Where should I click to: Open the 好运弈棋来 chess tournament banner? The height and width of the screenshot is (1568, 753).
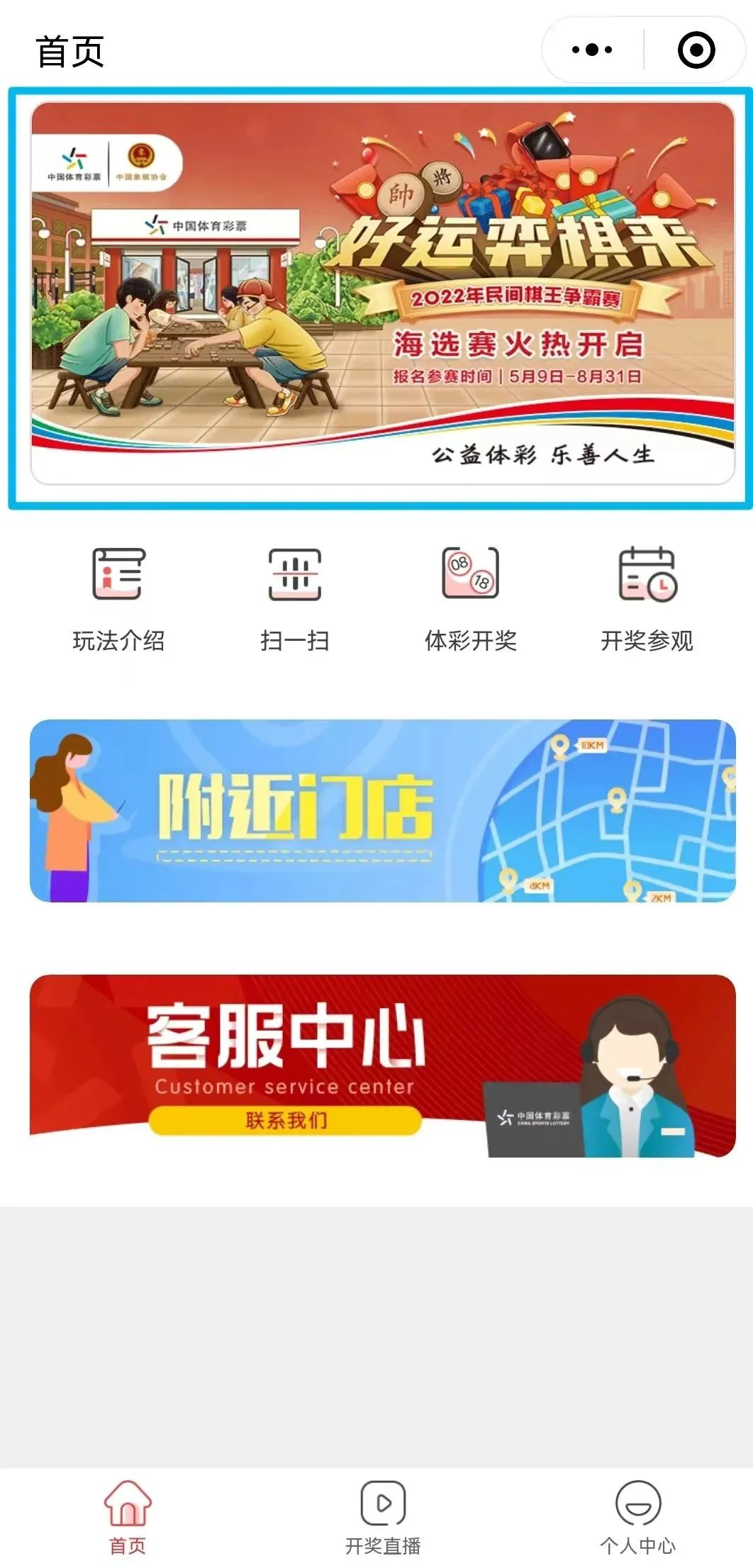(382, 293)
